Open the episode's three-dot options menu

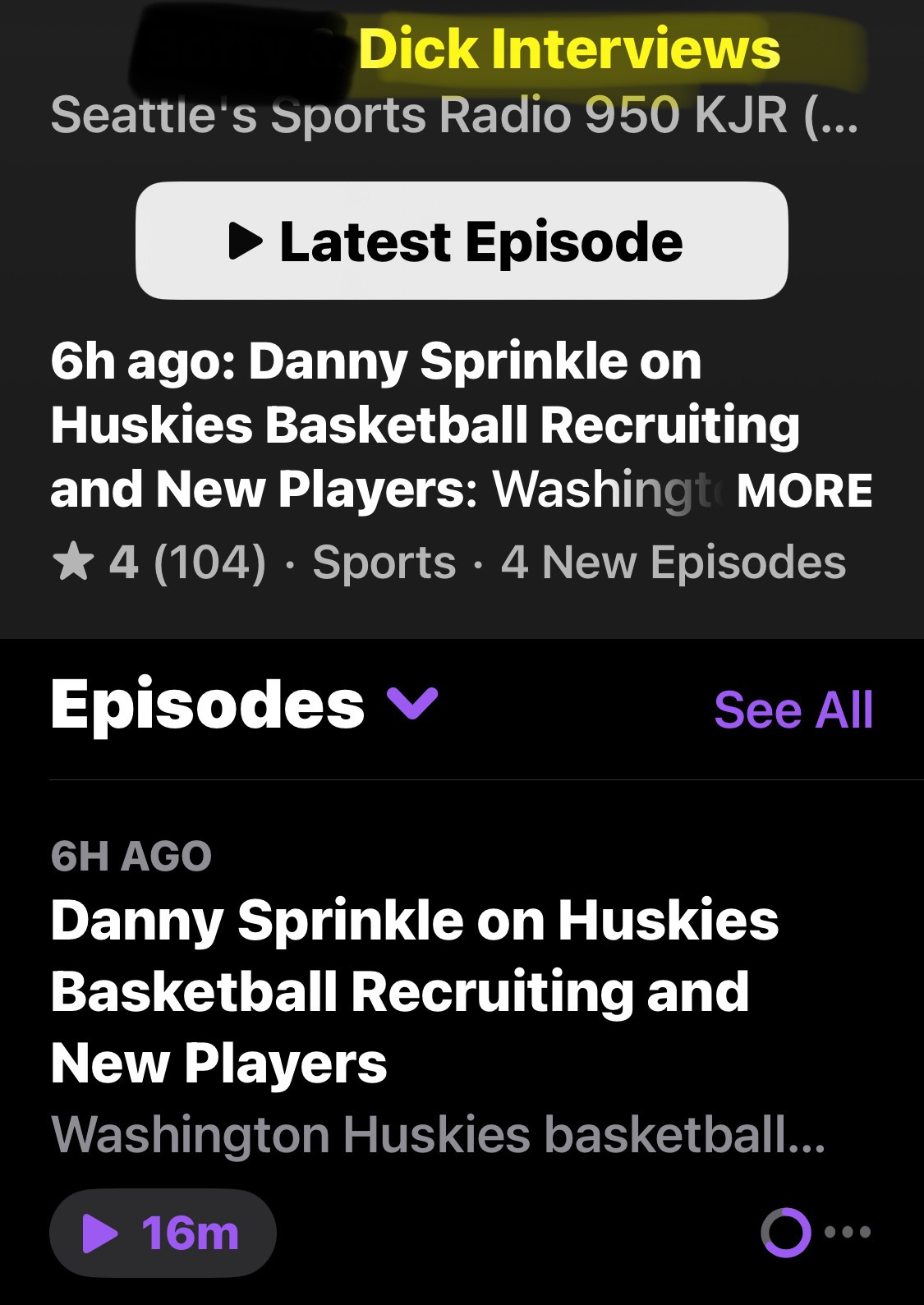click(848, 1232)
